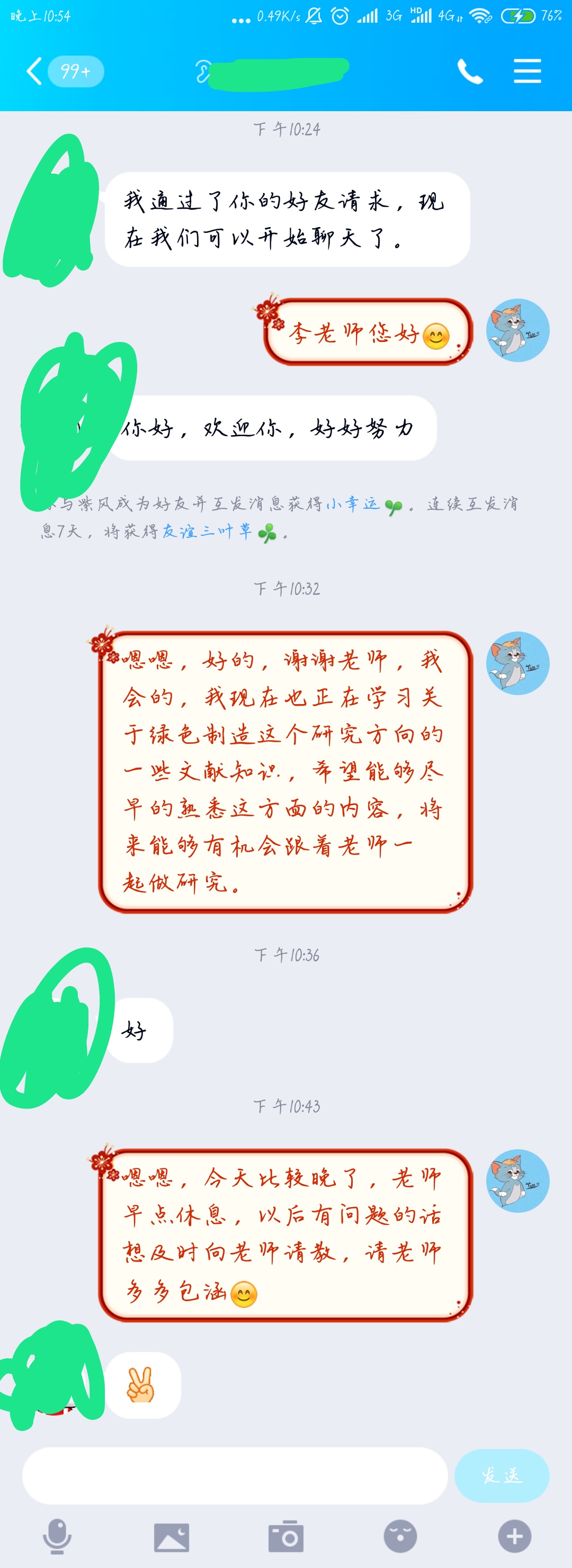Open the 小幸运 link
Viewport: 572px width, 1568px height.
[x=353, y=504]
